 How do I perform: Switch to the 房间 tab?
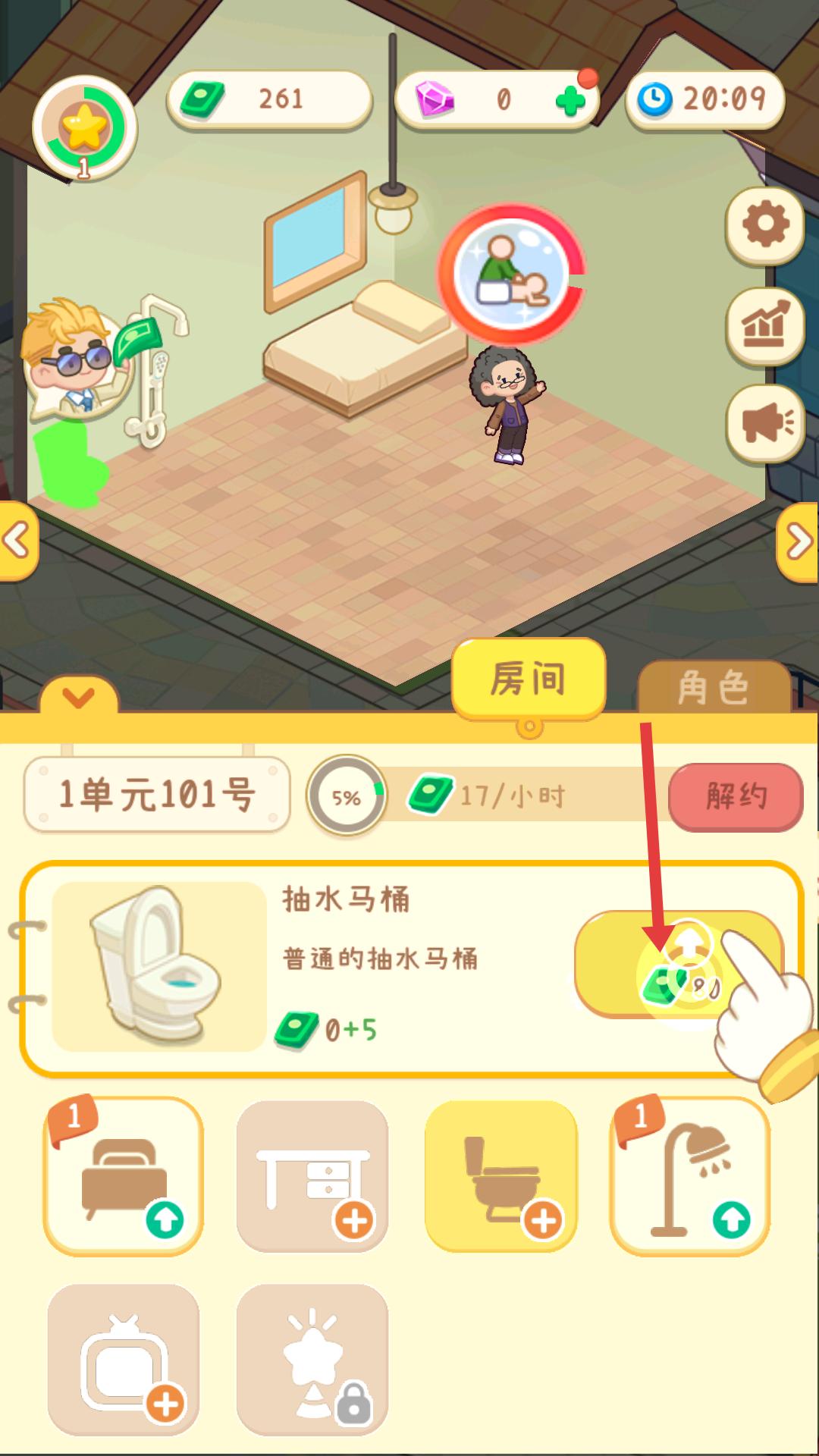point(529,679)
